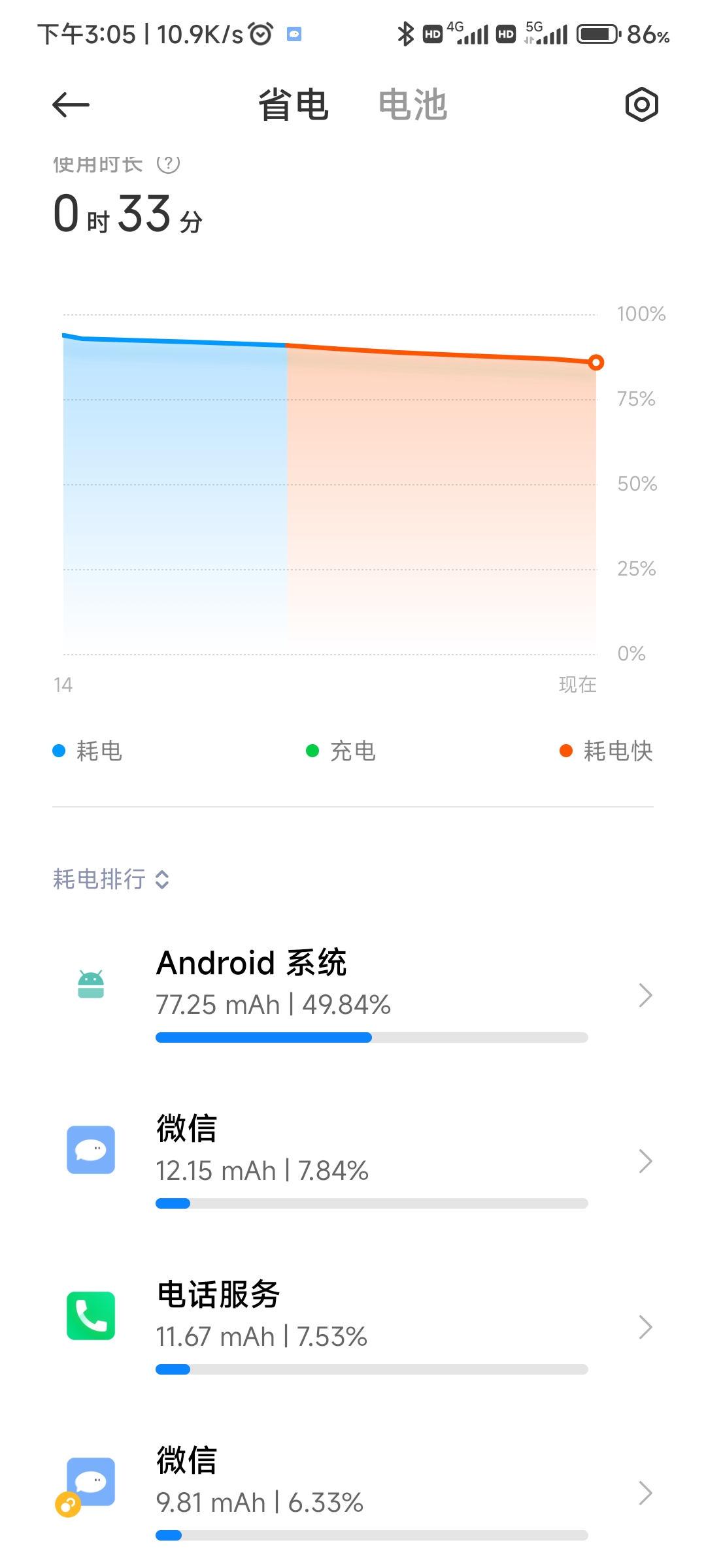Open 耗电排行 sort dropdown
The height and width of the screenshot is (1568, 706).
111,879
